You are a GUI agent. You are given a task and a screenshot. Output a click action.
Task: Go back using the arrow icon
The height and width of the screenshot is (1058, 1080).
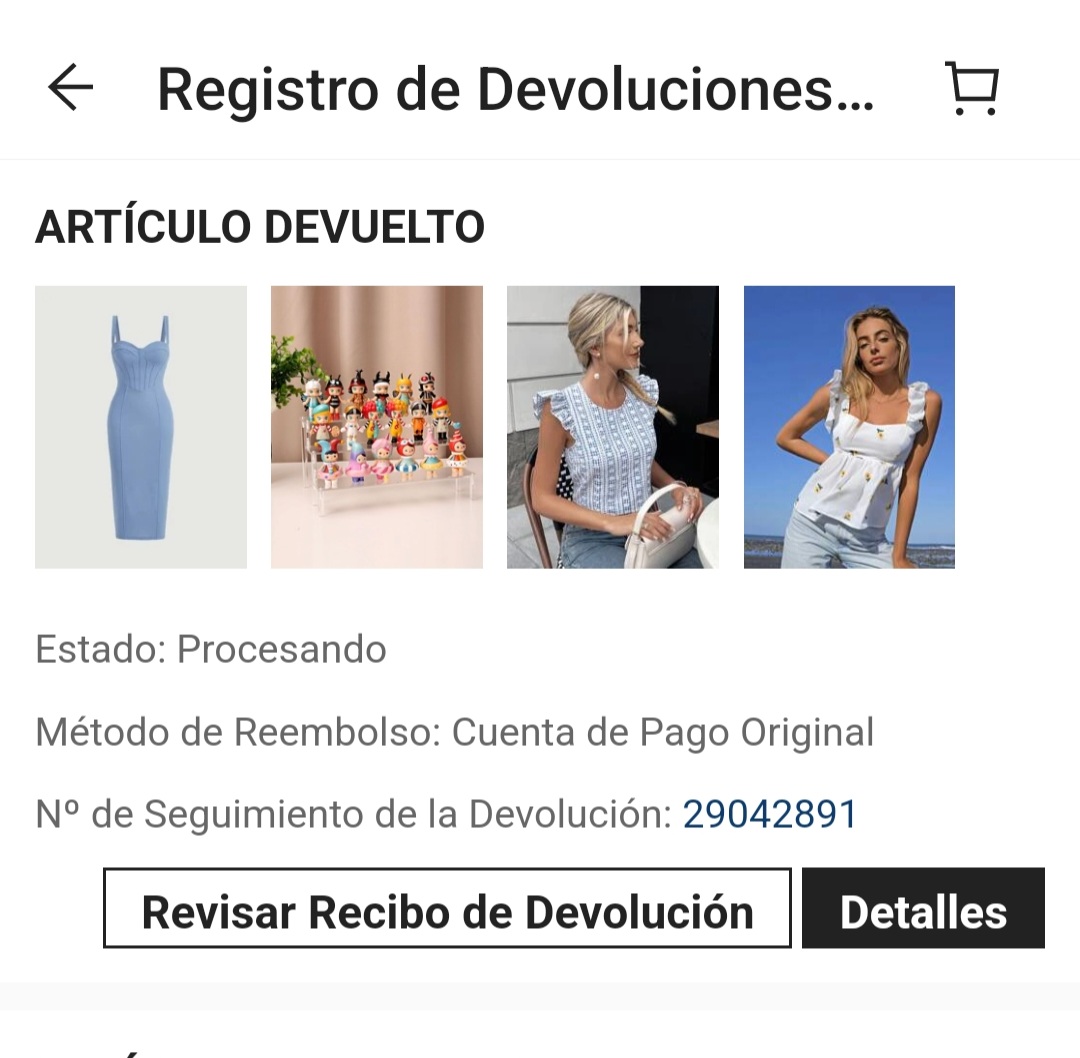[x=70, y=89]
